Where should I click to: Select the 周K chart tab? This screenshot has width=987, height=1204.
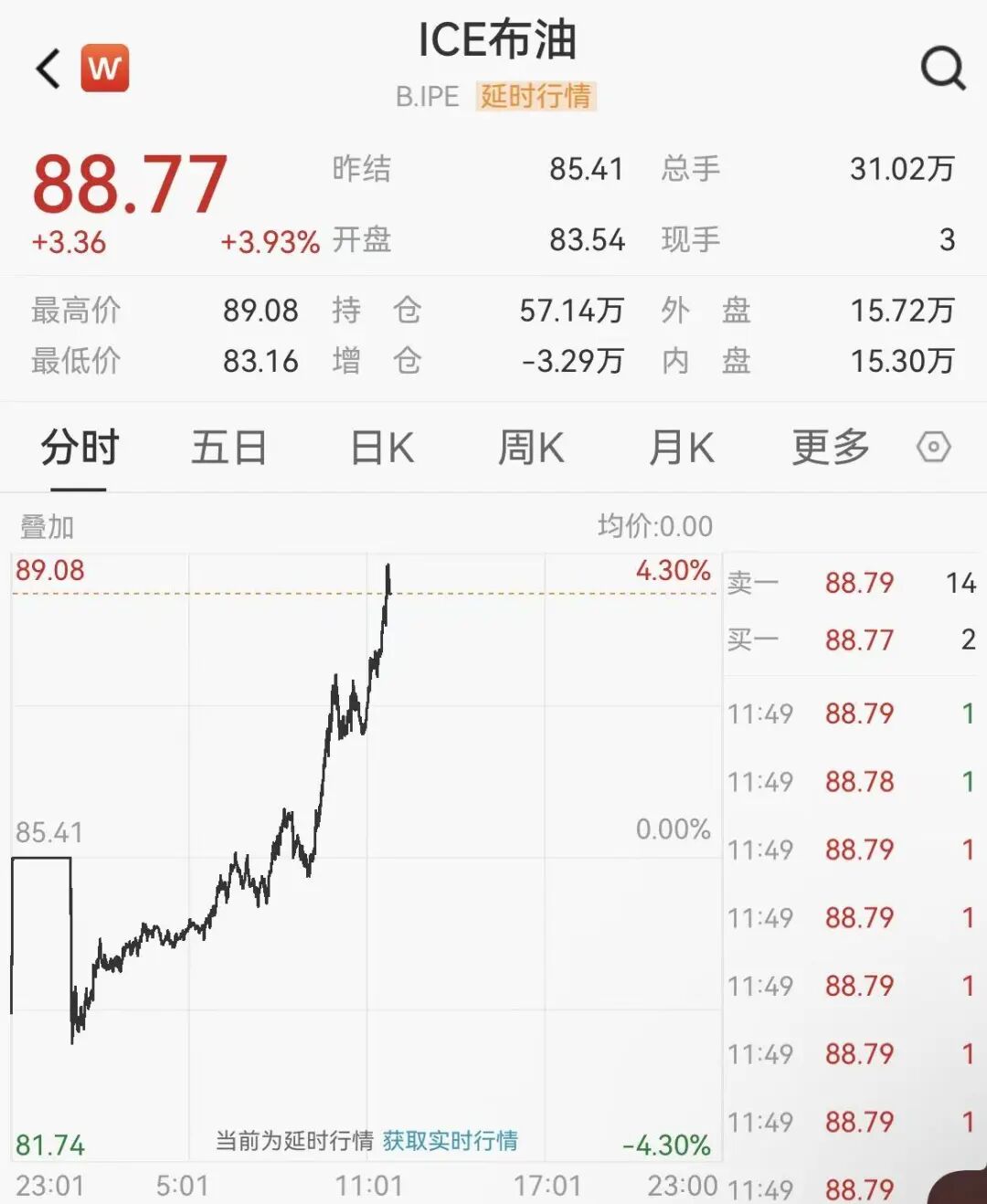[x=531, y=449]
